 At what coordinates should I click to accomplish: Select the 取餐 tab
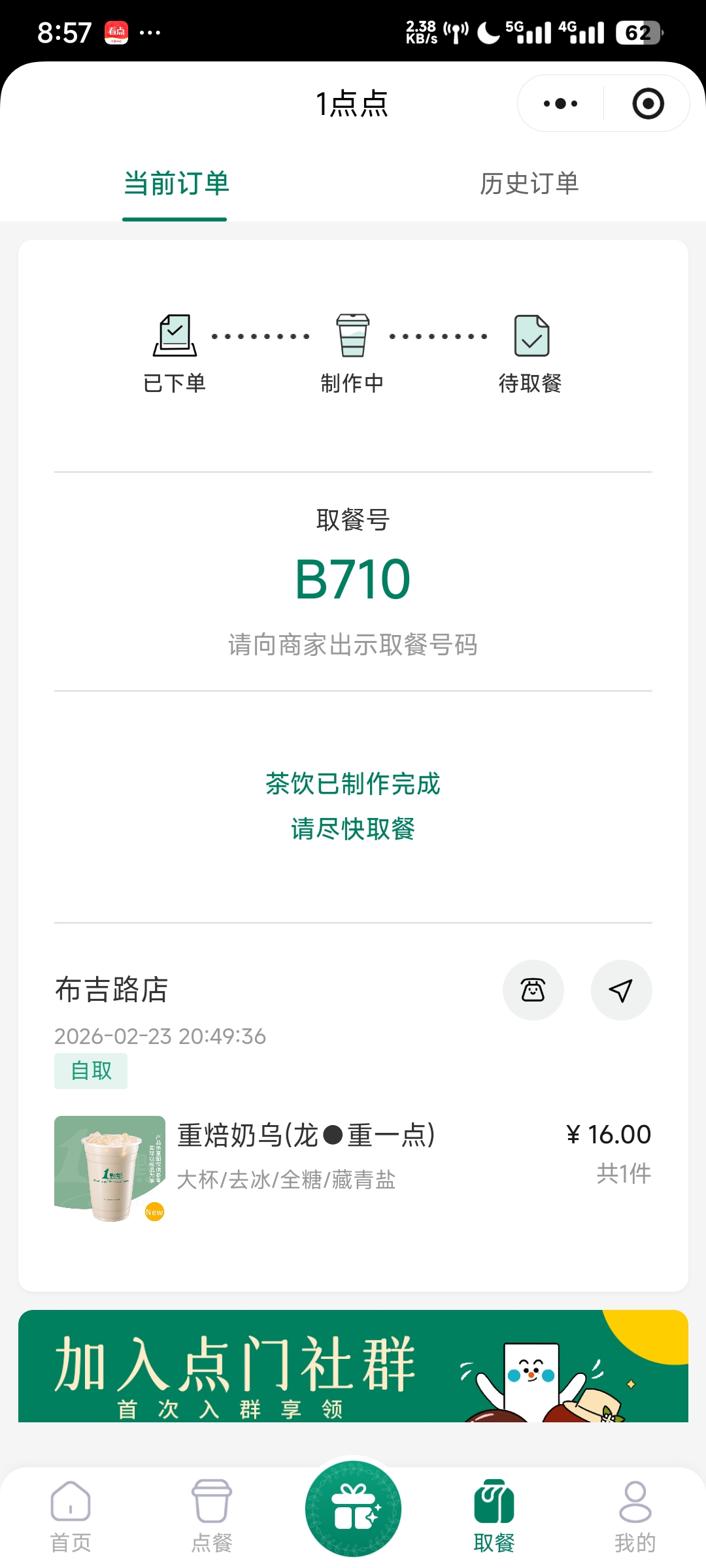click(494, 1516)
